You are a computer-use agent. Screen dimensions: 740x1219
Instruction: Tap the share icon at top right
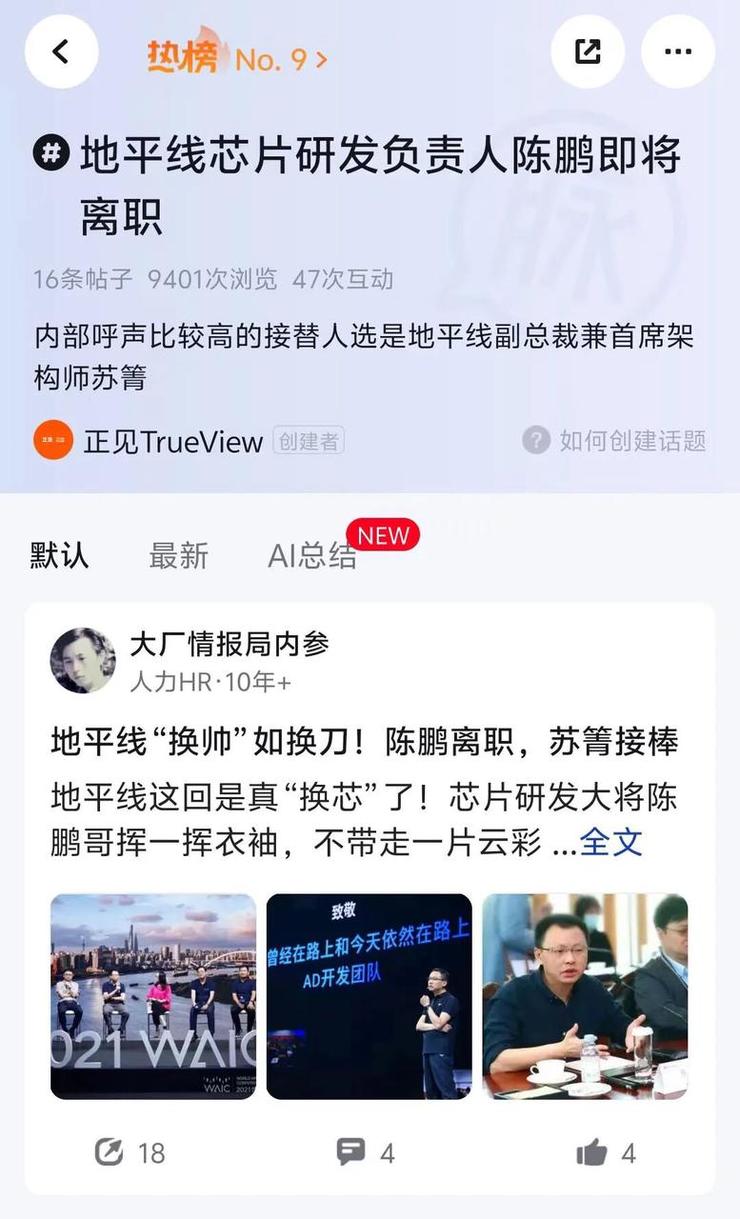click(589, 51)
